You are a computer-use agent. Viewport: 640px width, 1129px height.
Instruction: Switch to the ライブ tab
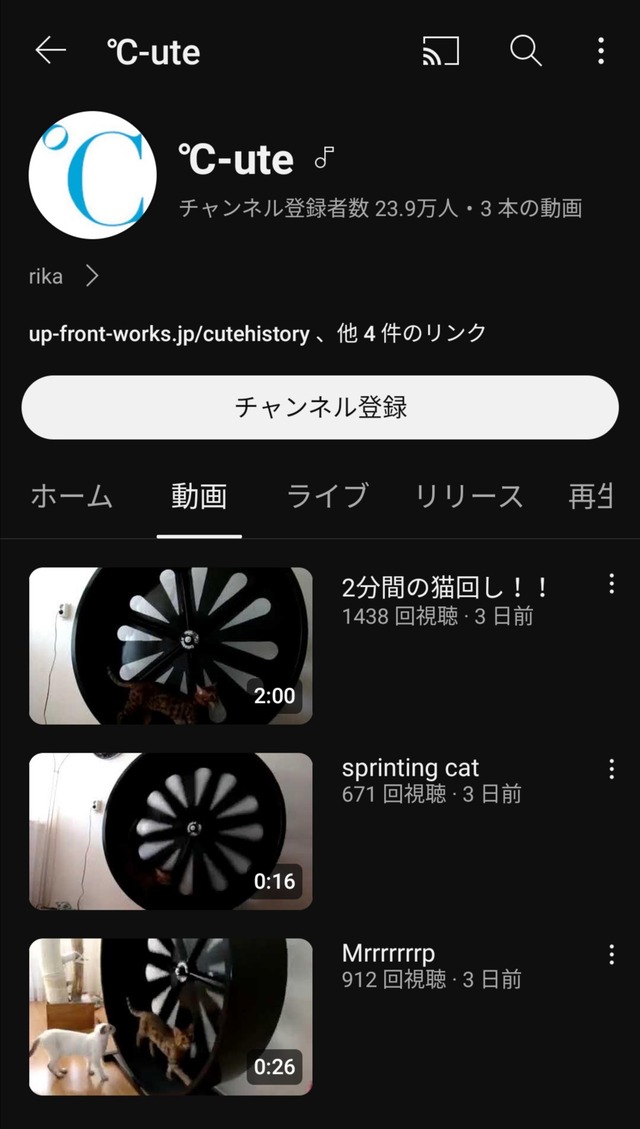pyautogui.click(x=327, y=496)
